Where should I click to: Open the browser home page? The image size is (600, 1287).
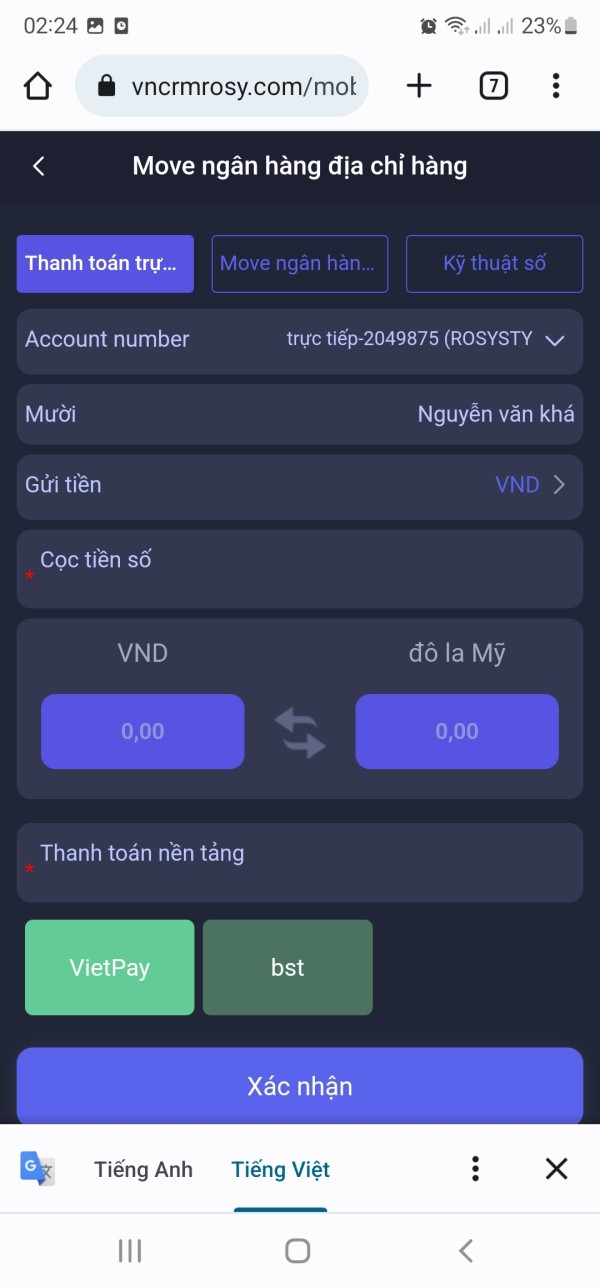click(x=38, y=87)
